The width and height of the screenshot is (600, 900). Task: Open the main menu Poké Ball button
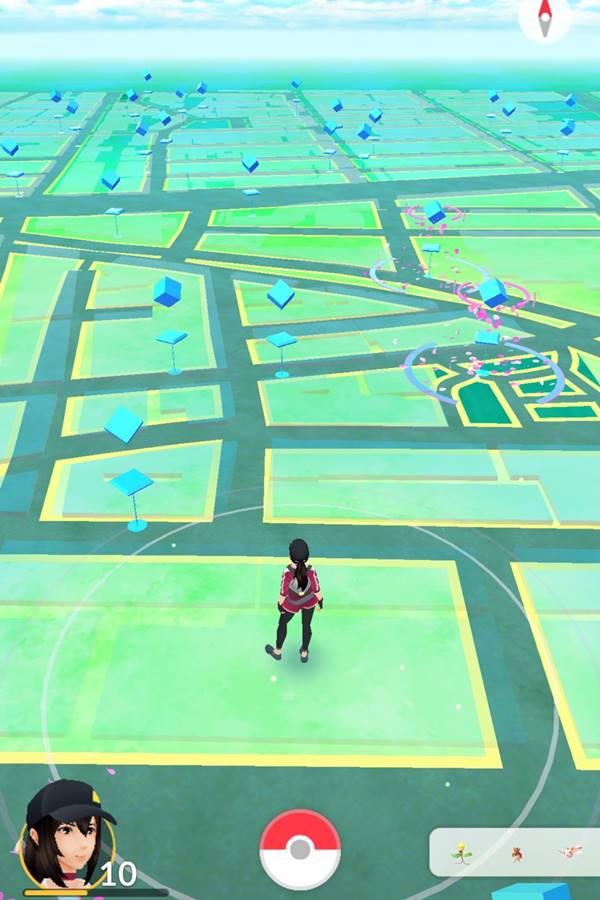click(x=300, y=849)
